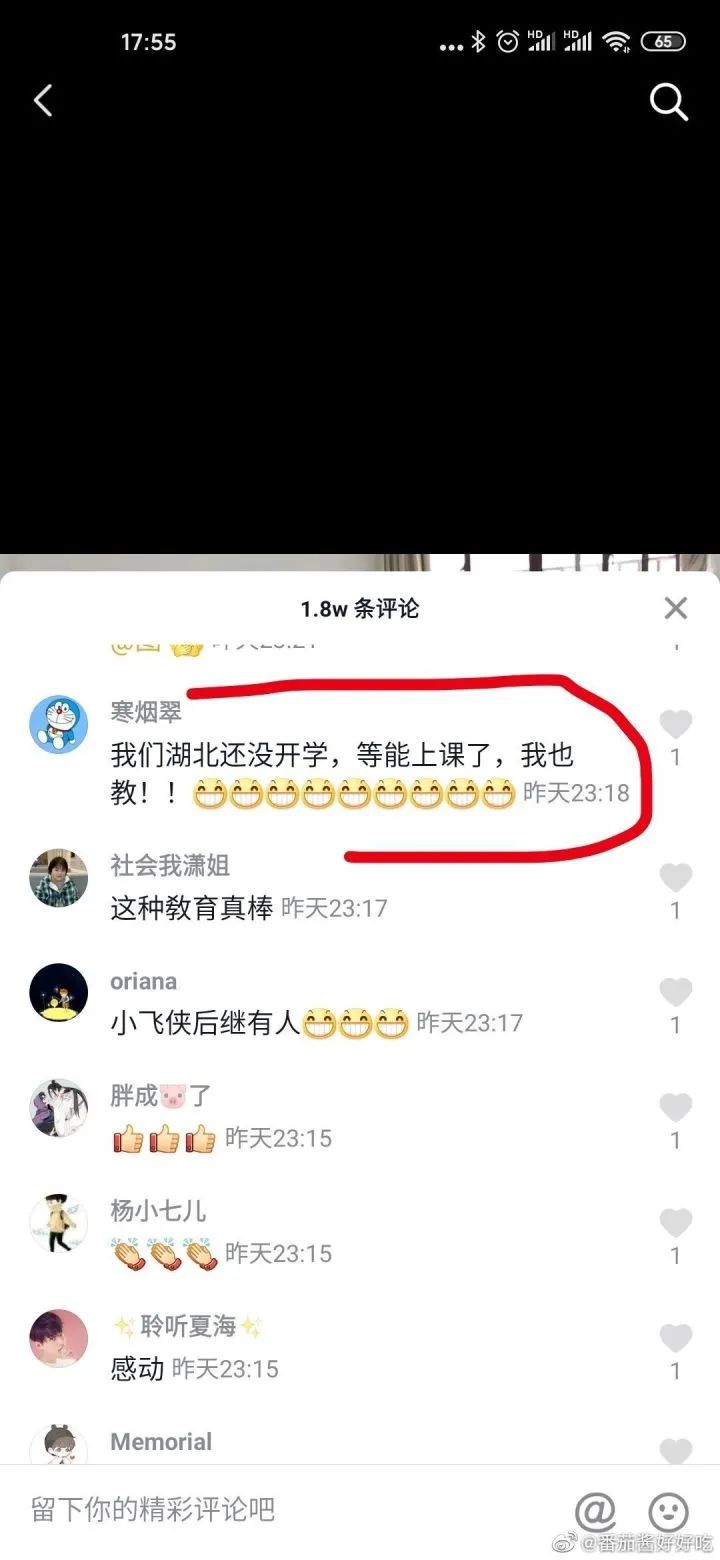720x1560 pixels.
Task: Tap the back arrow at top left
Action: point(42,100)
